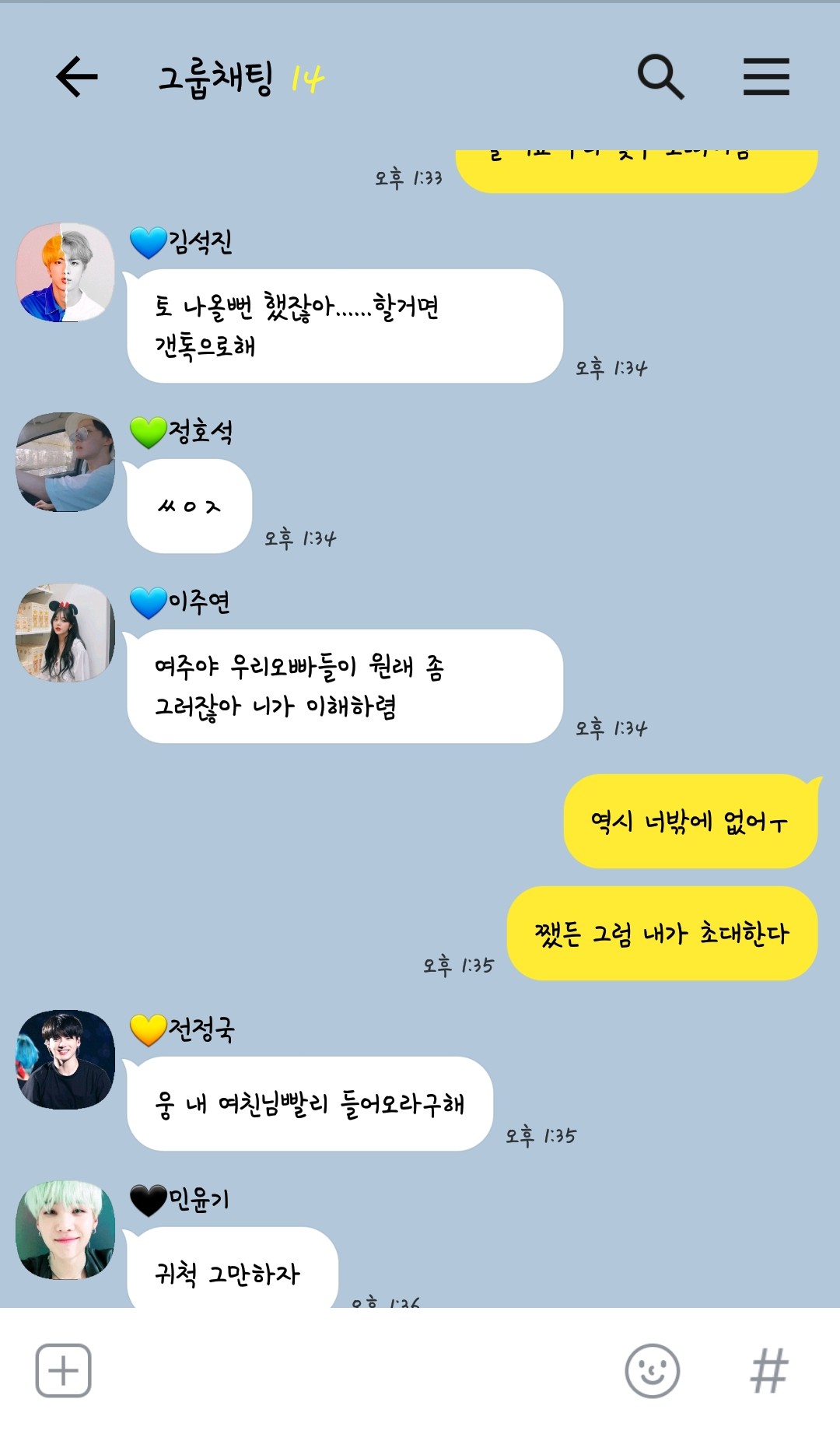The width and height of the screenshot is (840, 1434).
Task: Open the chat room hamburger menu
Action: 765,77
